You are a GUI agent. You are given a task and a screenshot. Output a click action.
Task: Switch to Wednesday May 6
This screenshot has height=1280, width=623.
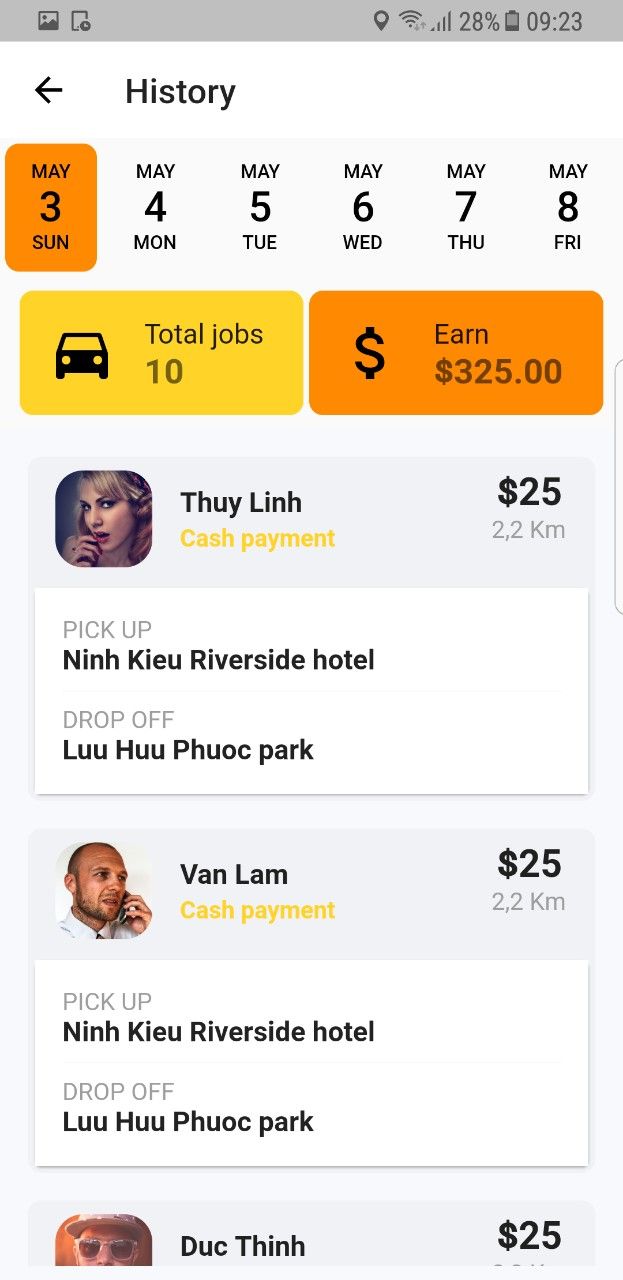coord(363,207)
